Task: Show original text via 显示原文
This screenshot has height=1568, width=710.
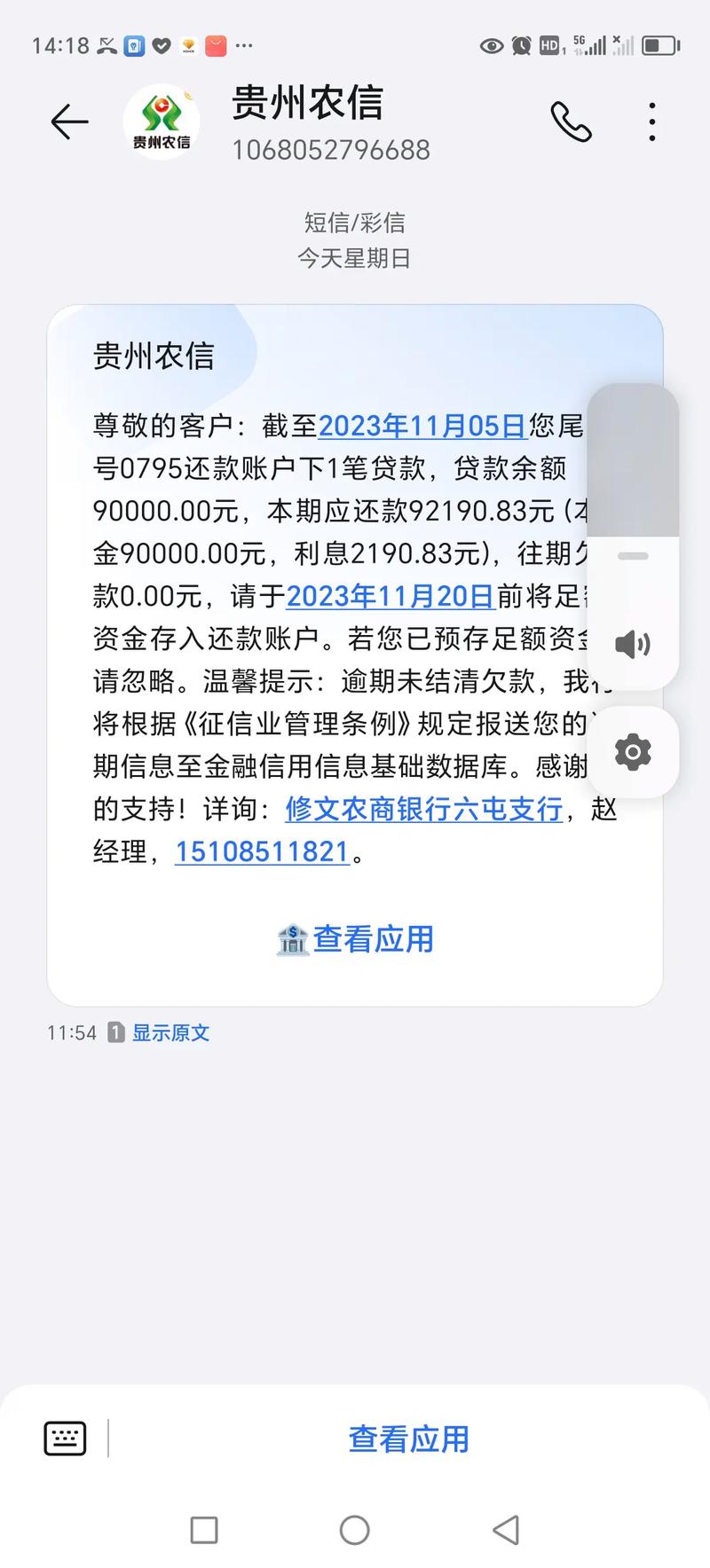Action: click(x=170, y=1032)
